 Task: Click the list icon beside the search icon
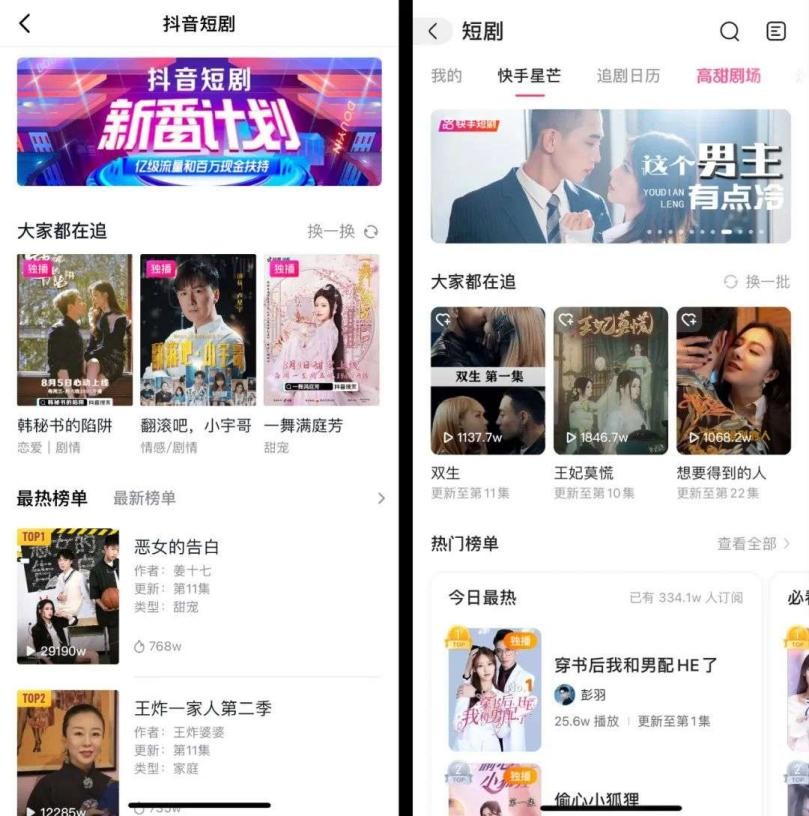pyautogui.click(x=775, y=31)
